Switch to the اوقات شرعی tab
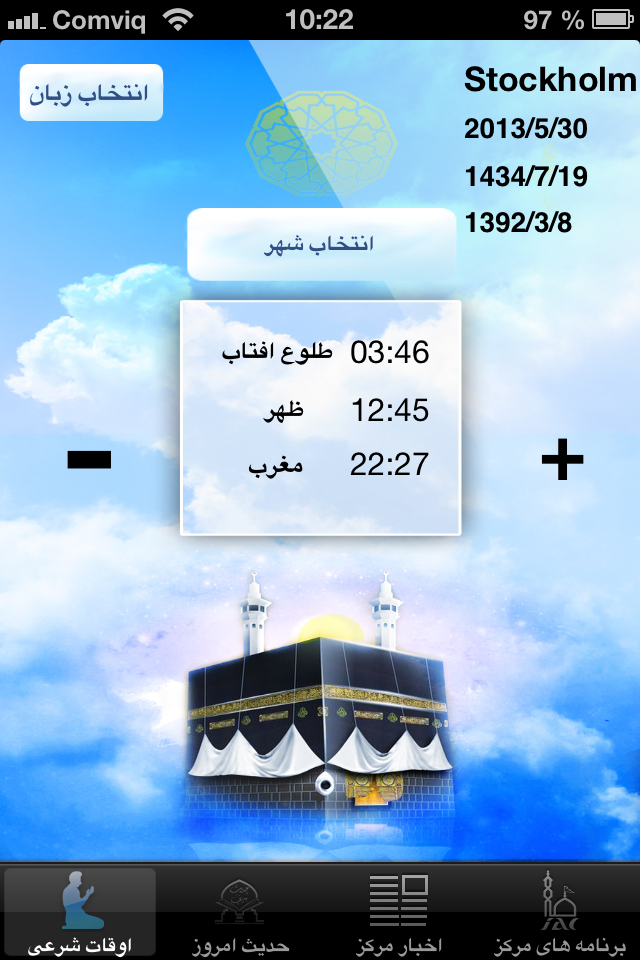Screen dimensions: 640x960 tap(80, 911)
